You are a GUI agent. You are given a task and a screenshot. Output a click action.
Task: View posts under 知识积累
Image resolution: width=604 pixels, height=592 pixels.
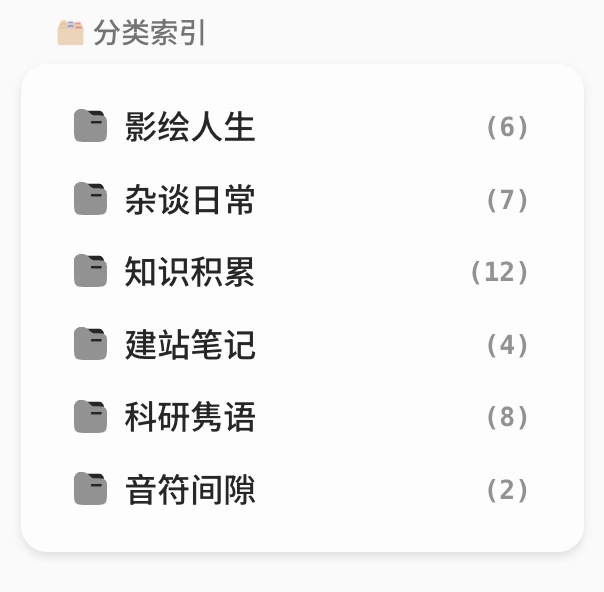pyautogui.click(x=190, y=272)
